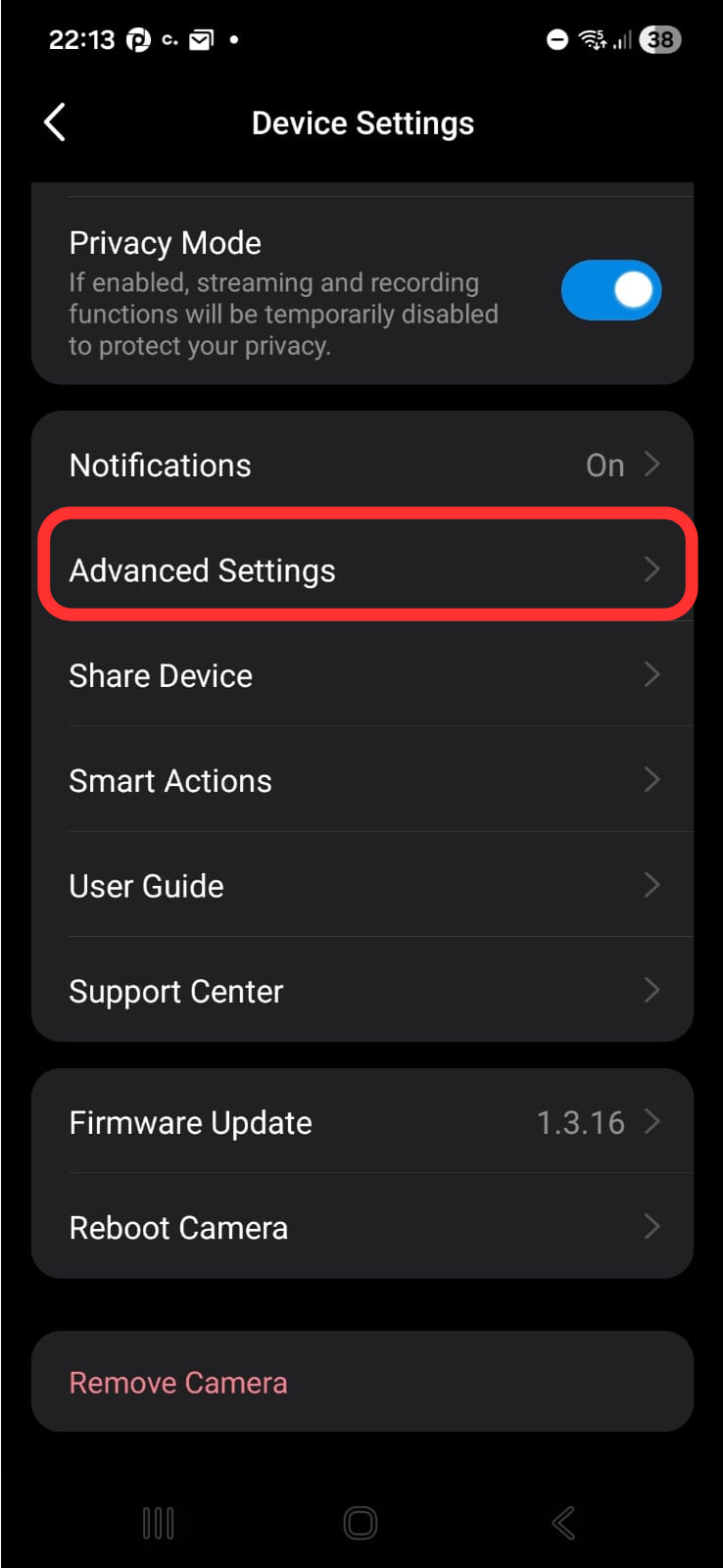Disable the Privacy Mode switch
This screenshot has height=1568, width=723.
pos(610,291)
